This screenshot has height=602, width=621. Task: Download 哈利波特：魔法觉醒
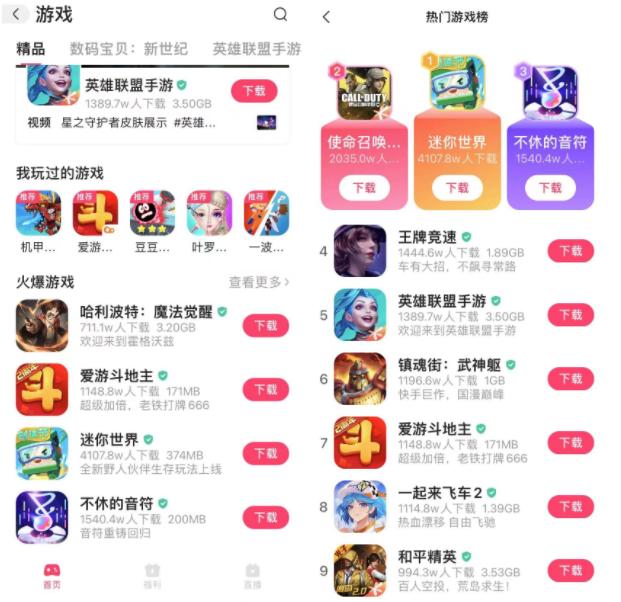tap(266, 326)
